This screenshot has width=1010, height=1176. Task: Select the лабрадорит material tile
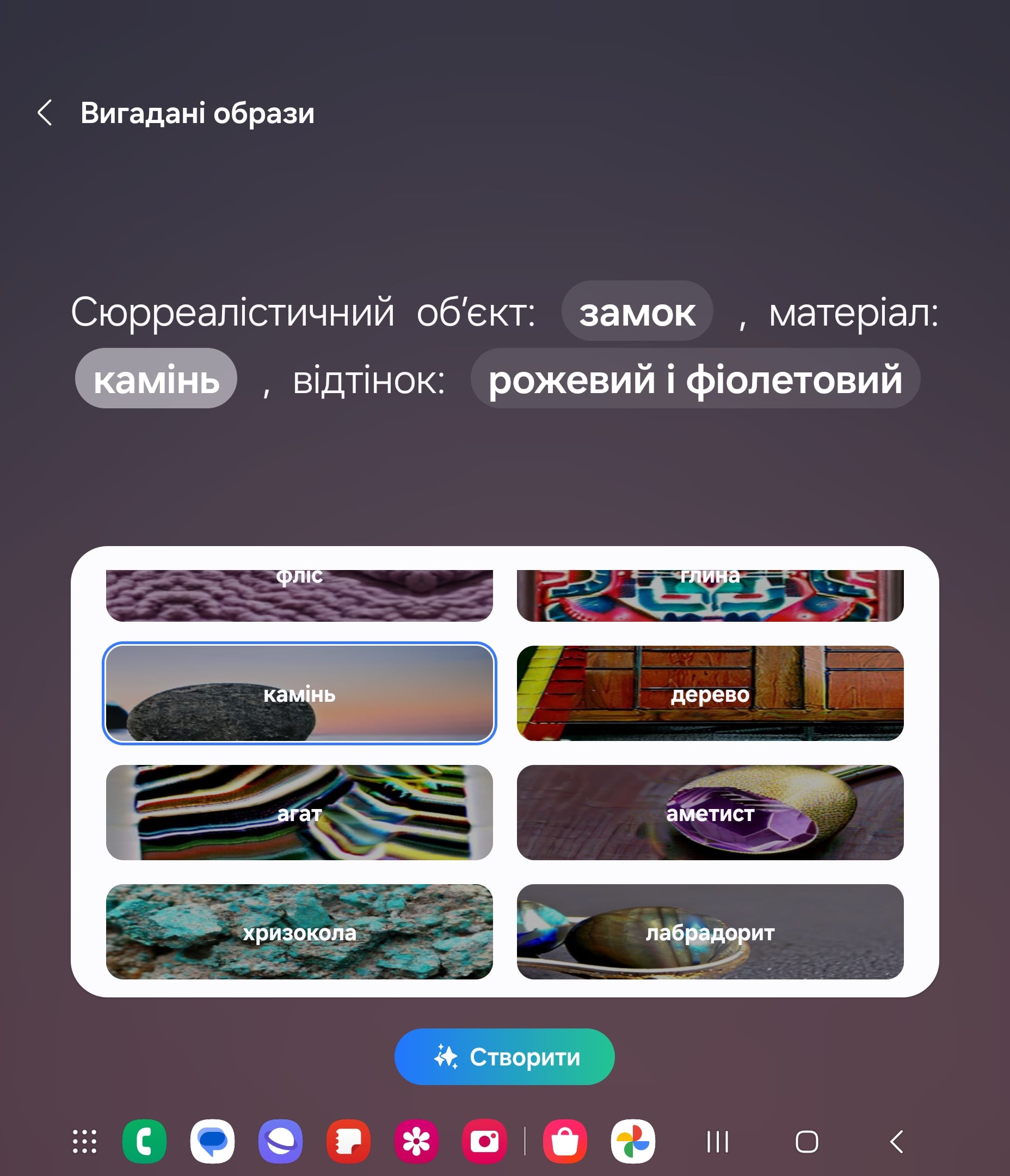pyautogui.click(x=710, y=932)
